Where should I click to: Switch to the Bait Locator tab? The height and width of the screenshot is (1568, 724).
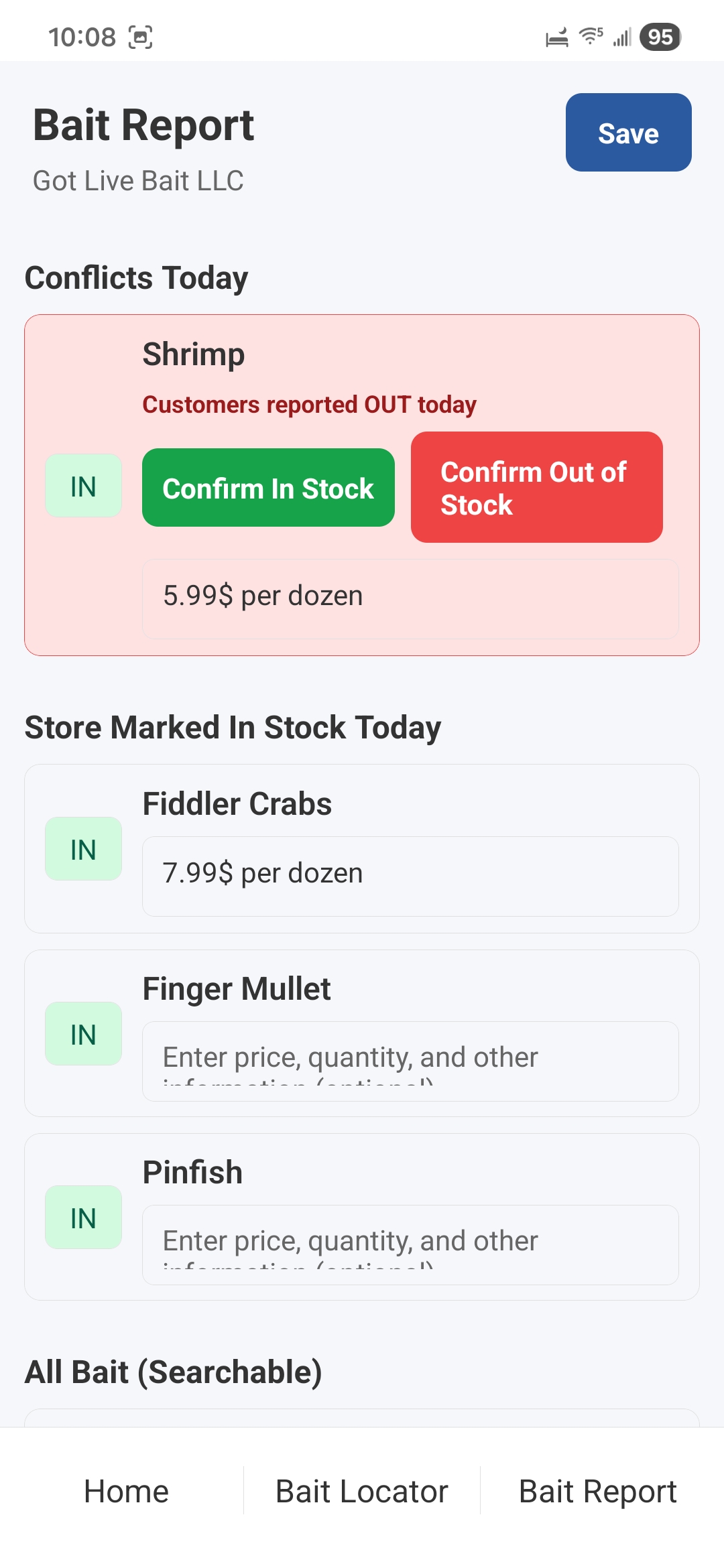(361, 1491)
